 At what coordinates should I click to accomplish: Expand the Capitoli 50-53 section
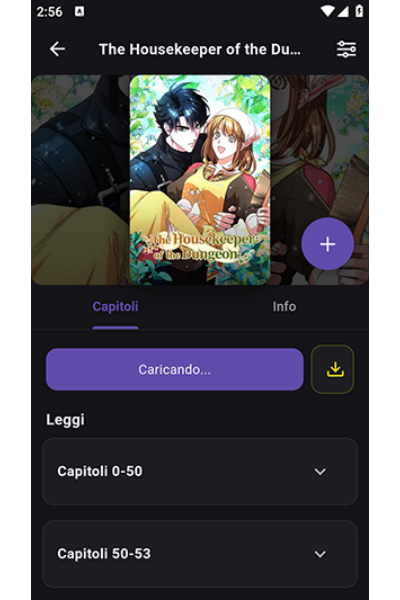(x=200, y=554)
